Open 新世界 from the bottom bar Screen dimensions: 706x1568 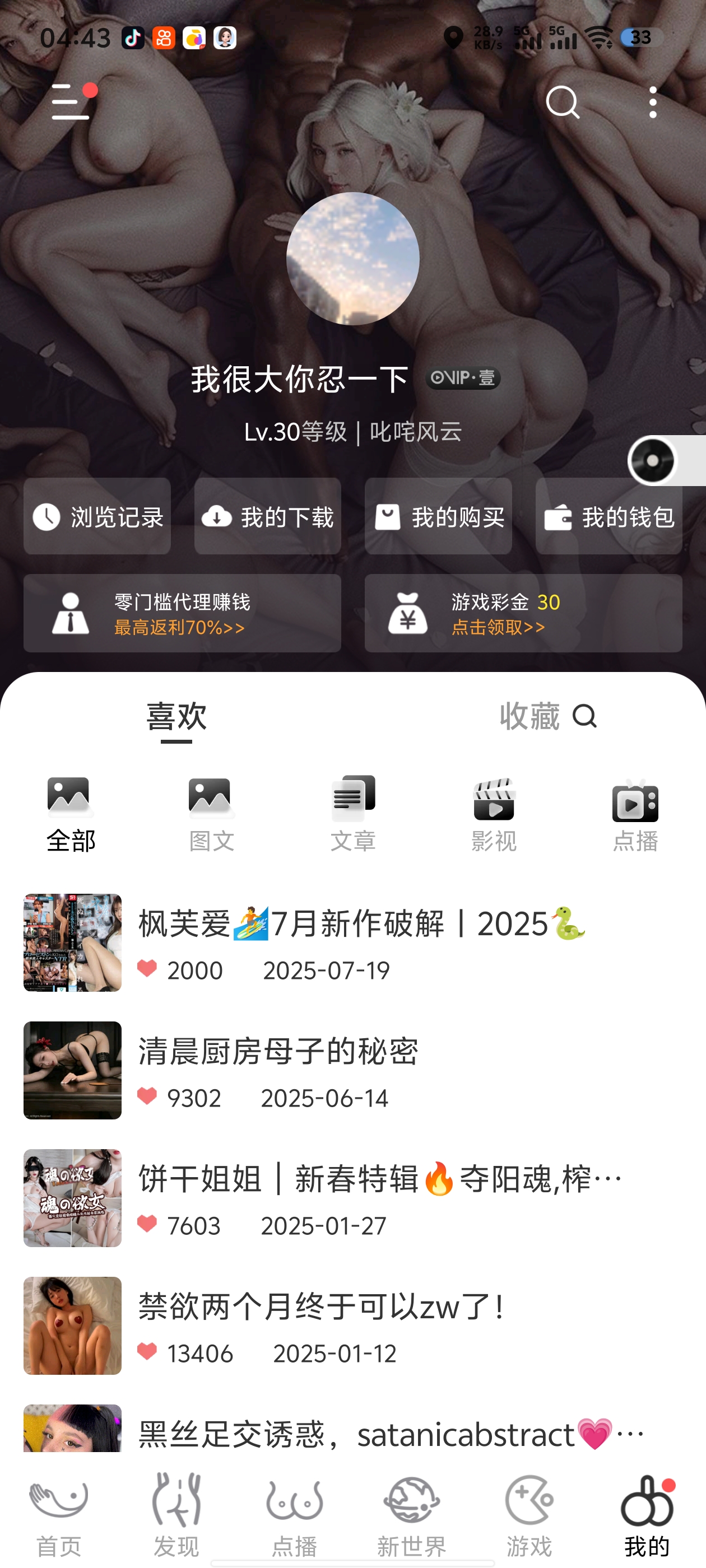(x=411, y=1516)
